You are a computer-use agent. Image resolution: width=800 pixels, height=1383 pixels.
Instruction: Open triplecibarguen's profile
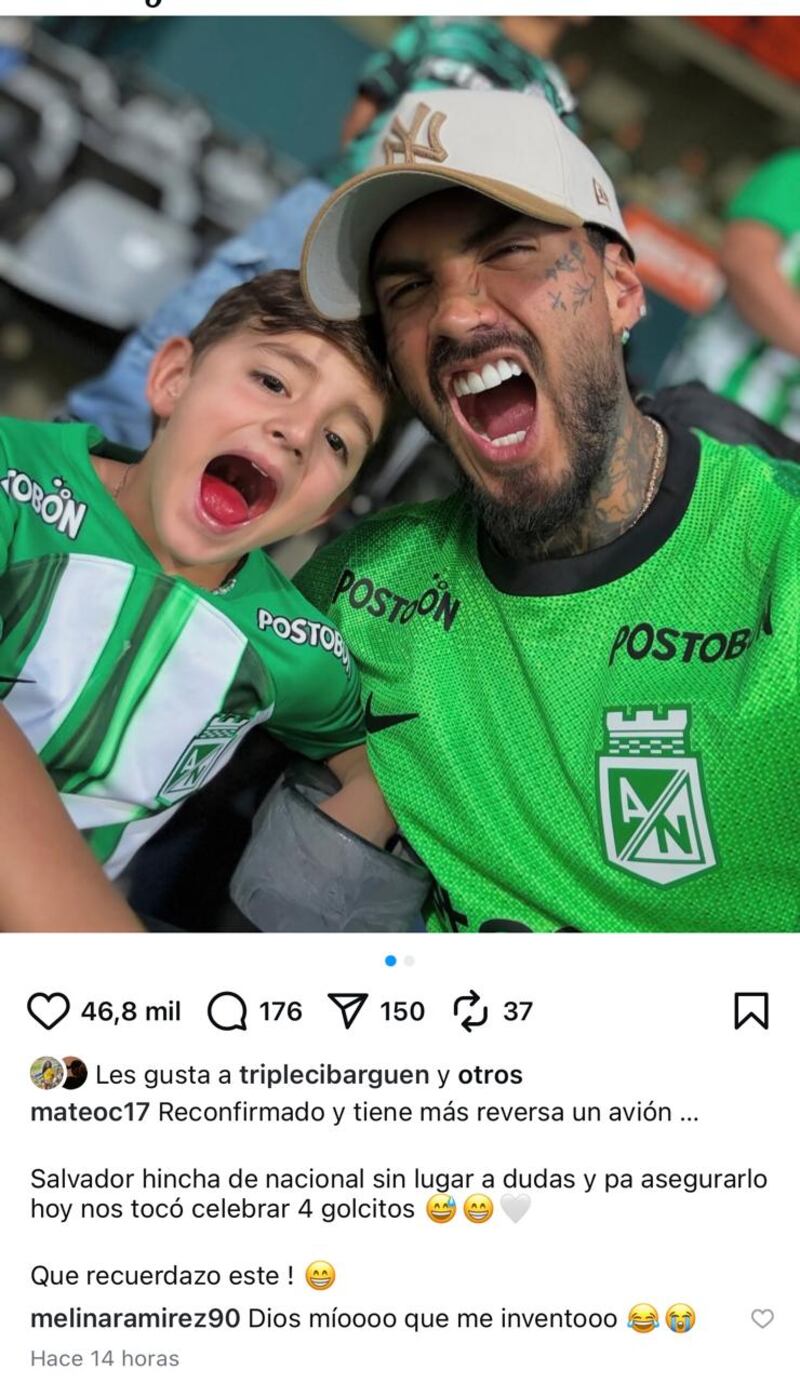point(334,1075)
